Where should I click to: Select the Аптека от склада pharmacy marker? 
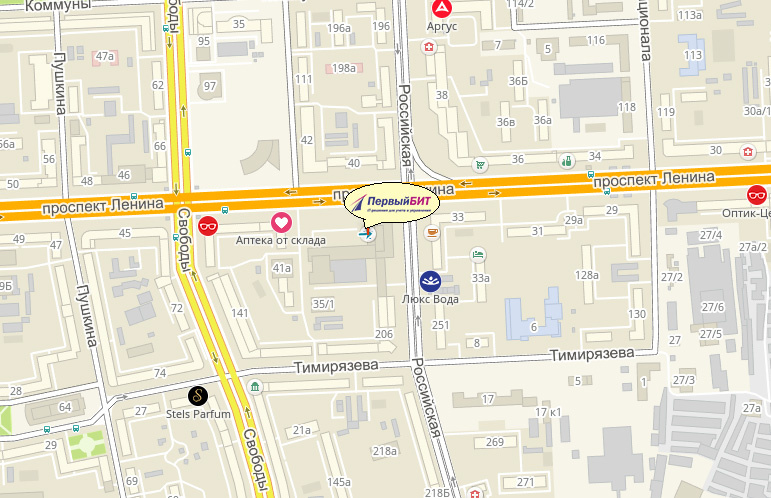coord(282,222)
